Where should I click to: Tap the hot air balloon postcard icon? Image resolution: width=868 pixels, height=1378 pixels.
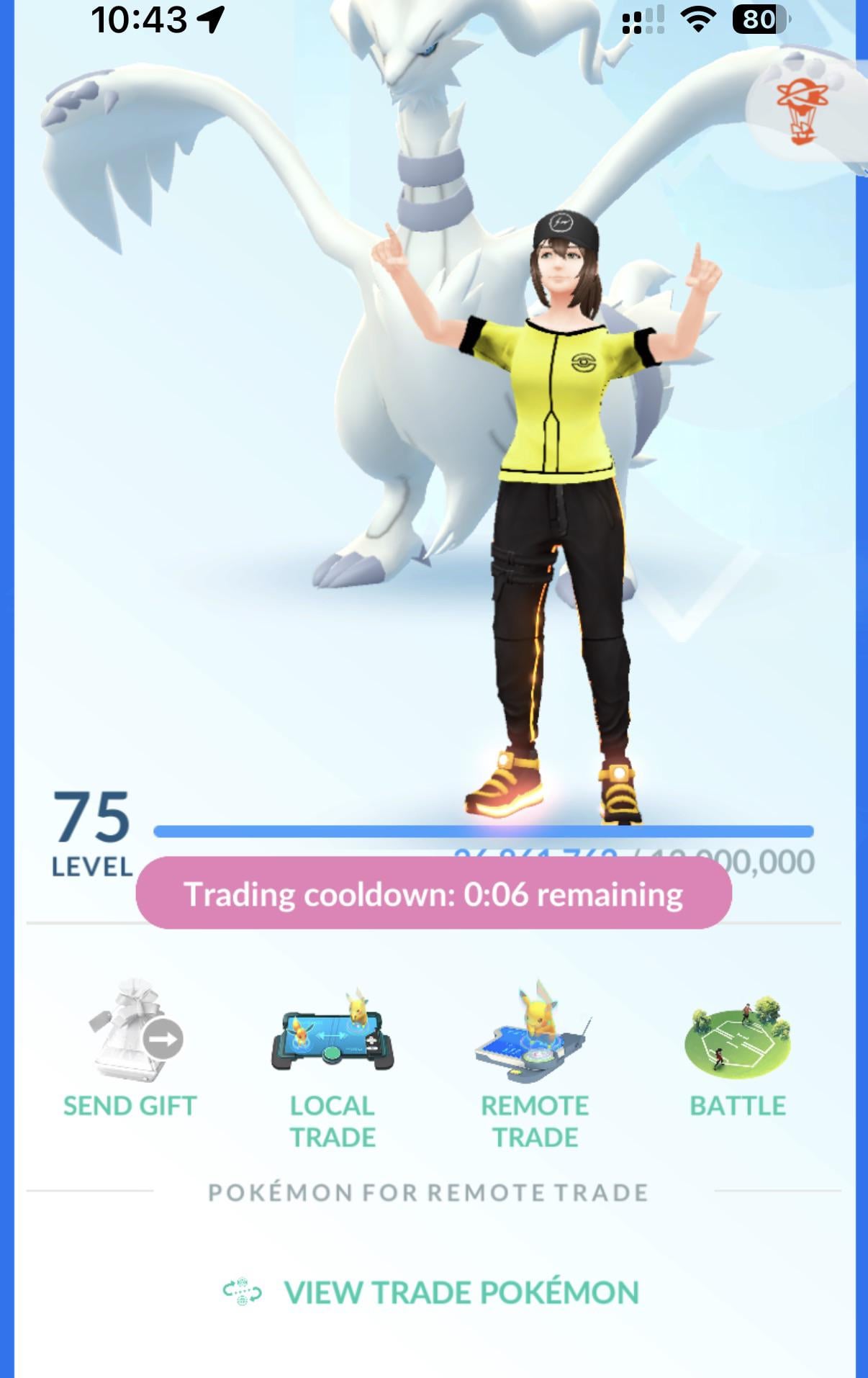[x=802, y=112]
